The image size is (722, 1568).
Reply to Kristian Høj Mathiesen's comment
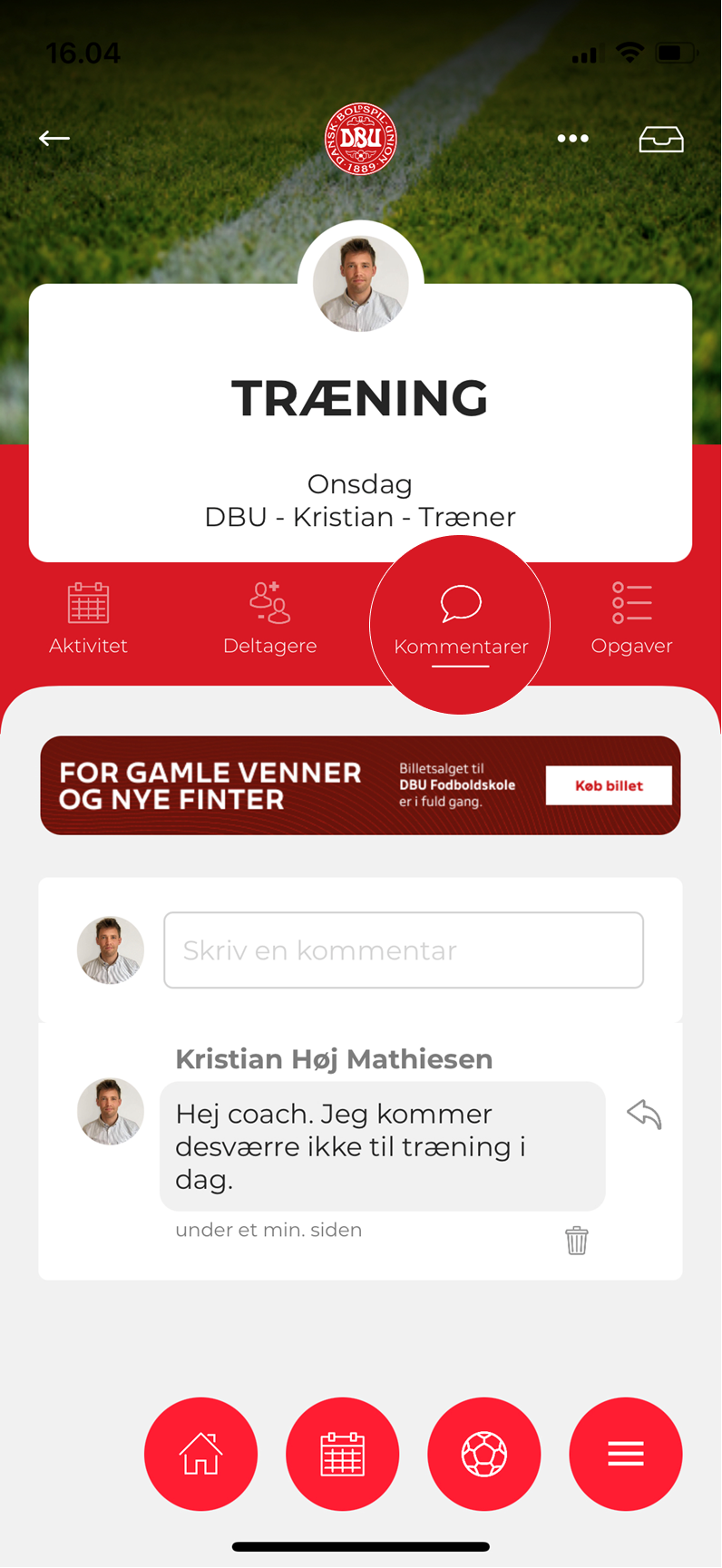pyautogui.click(x=644, y=1114)
